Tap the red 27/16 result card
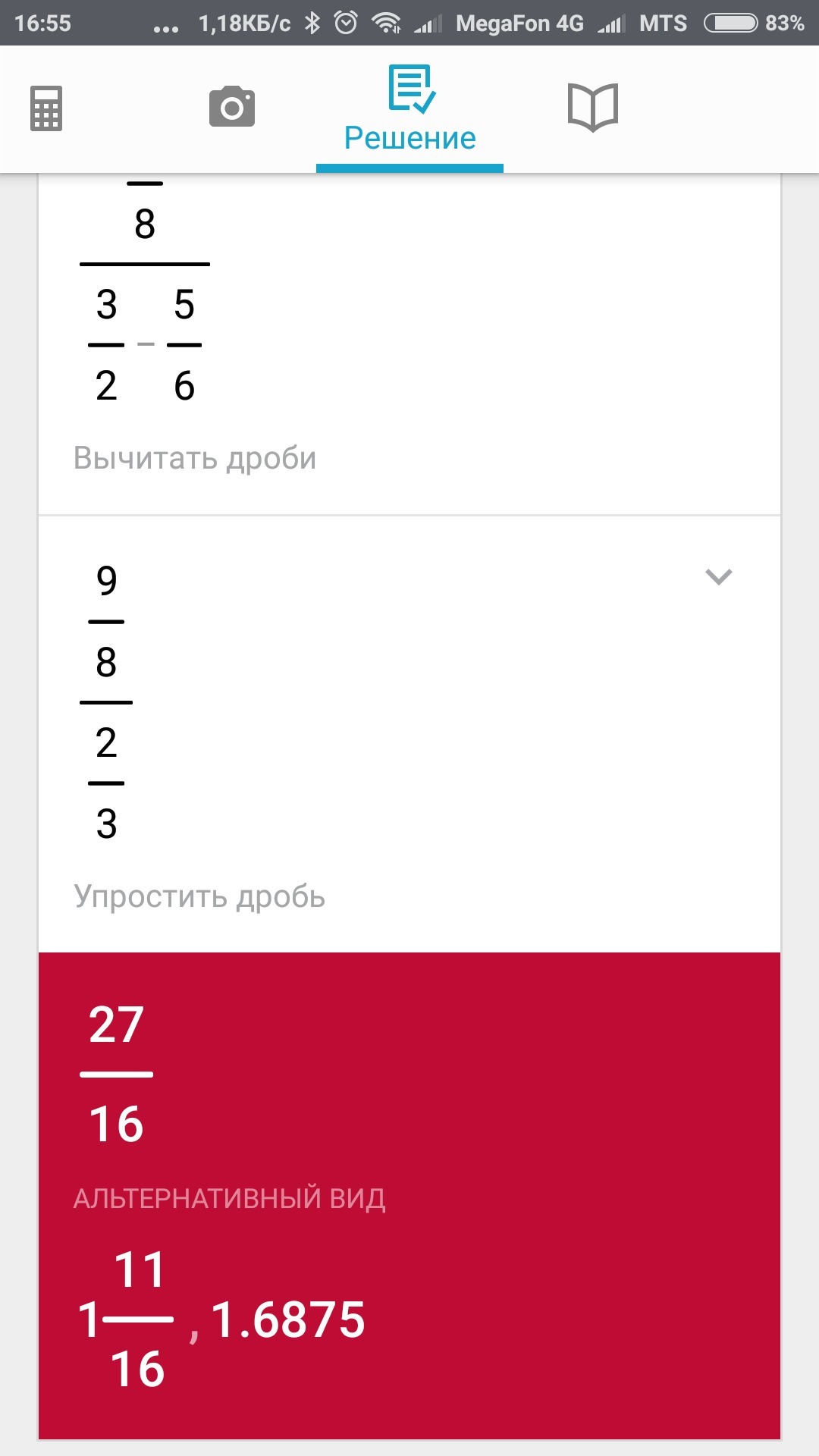Screen dimensions: 819x1456 (x=409, y=1196)
